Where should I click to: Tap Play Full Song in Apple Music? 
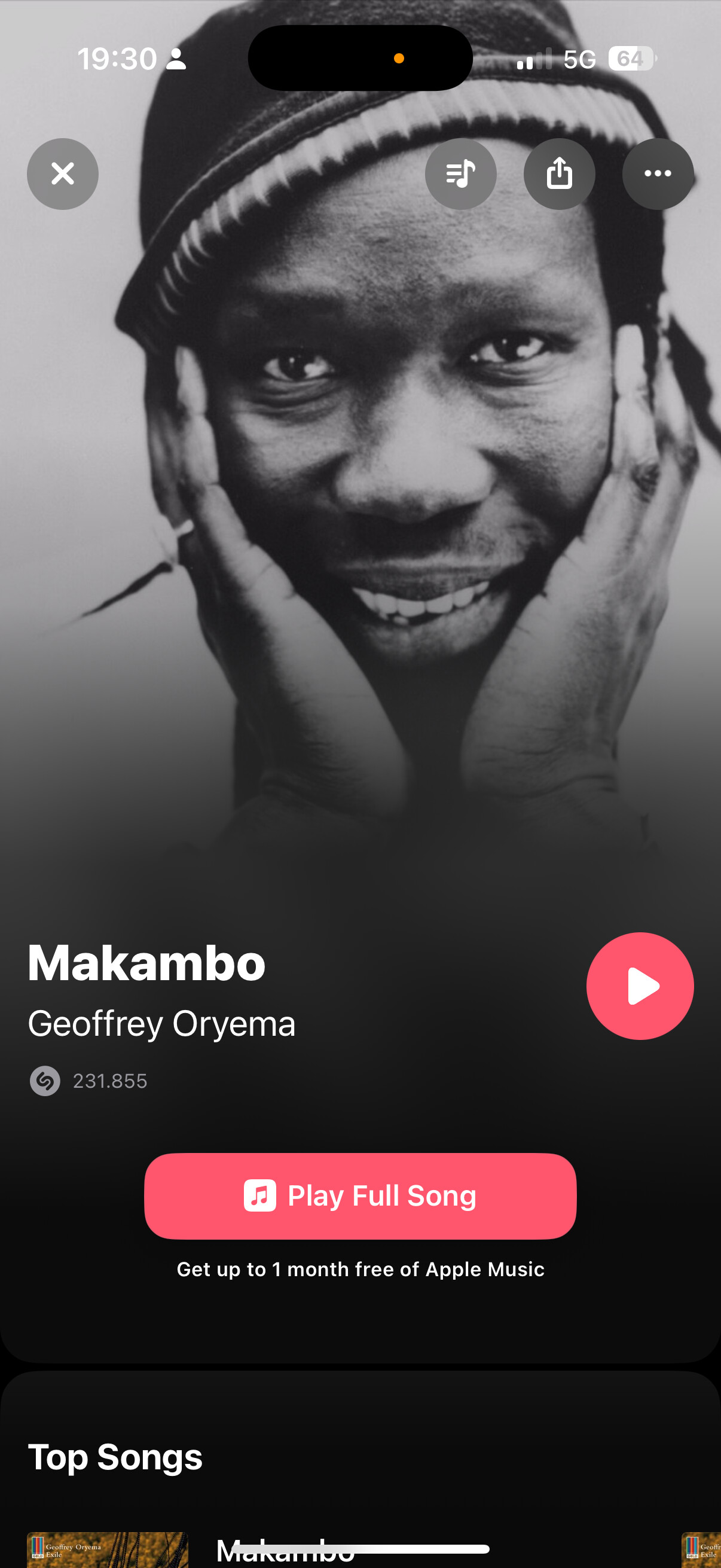click(x=360, y=1195)
